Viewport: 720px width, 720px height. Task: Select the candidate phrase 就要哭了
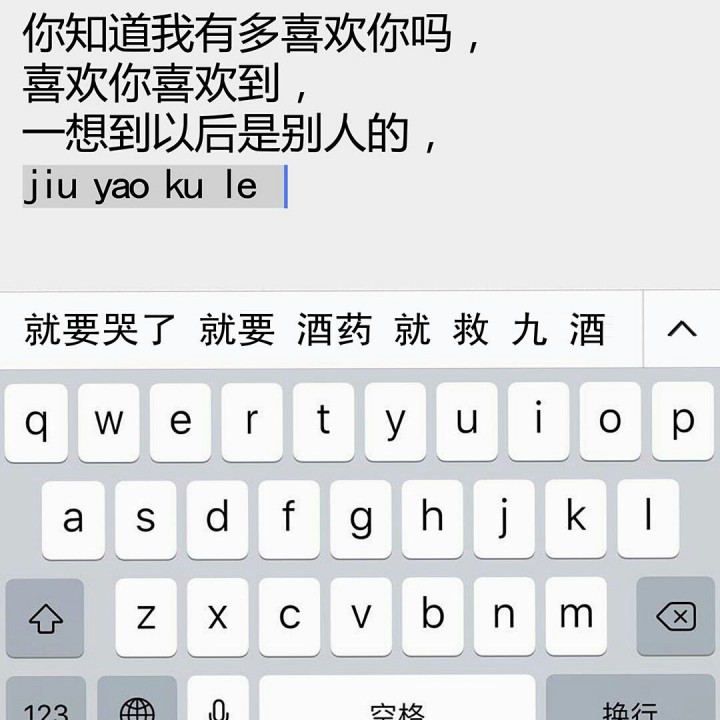(x=100, y=329)
